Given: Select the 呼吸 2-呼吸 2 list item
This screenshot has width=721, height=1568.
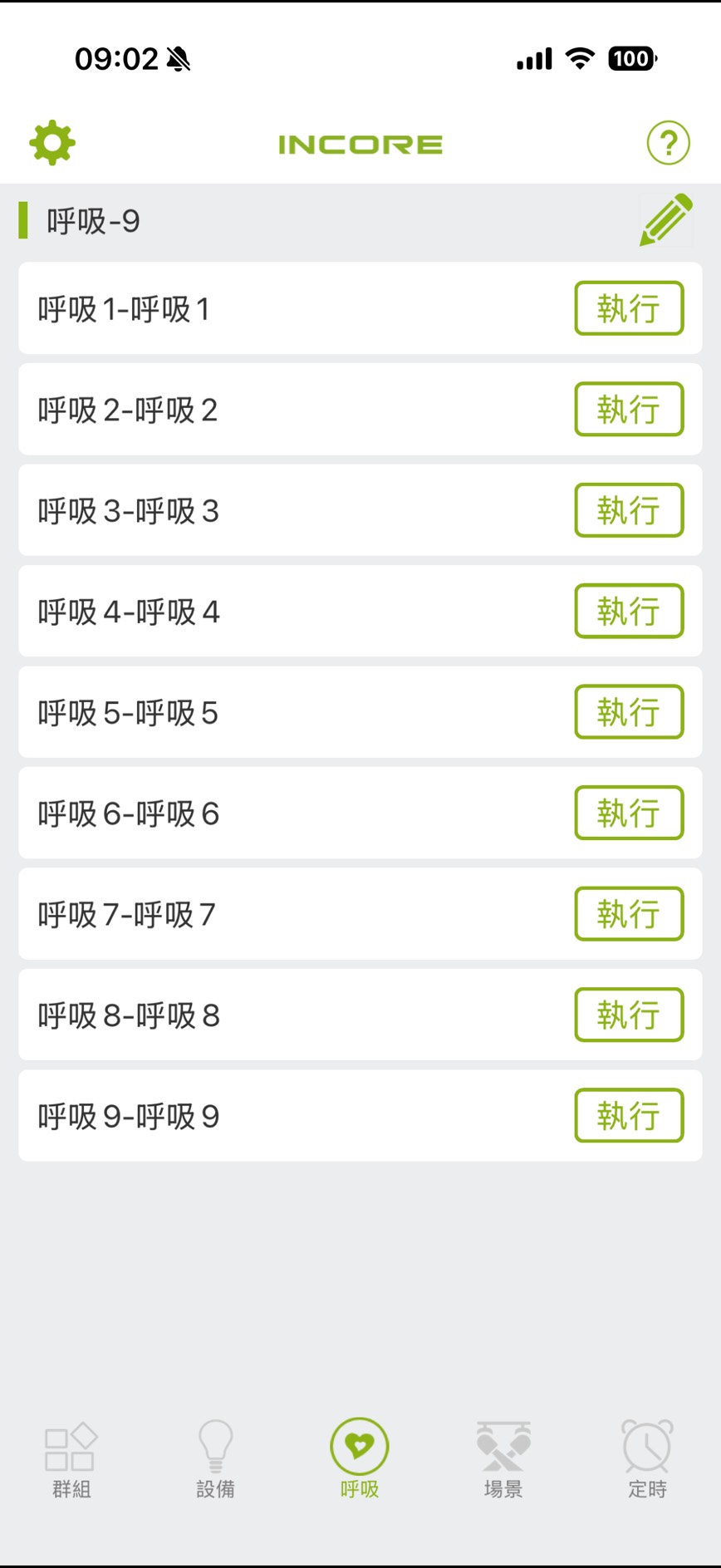Looking at the screenshot, I should (249, 409).
